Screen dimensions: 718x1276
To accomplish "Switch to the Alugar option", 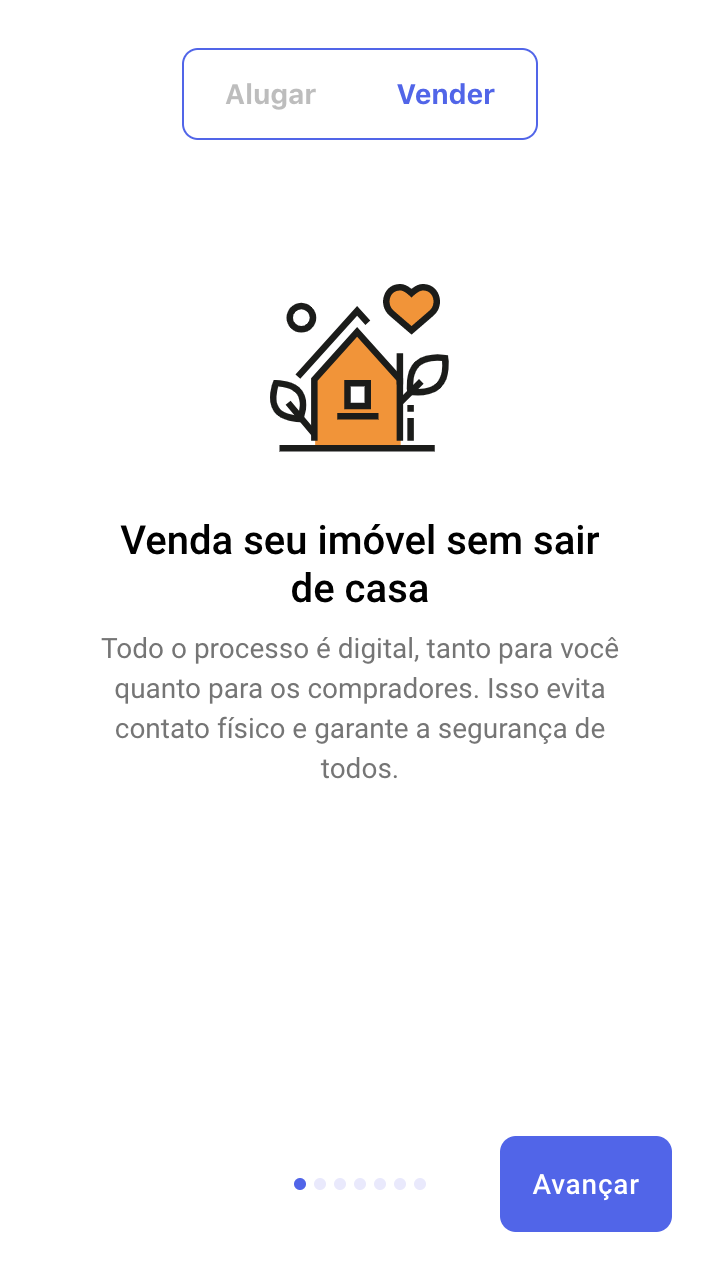I will click(x=271, y=95).
